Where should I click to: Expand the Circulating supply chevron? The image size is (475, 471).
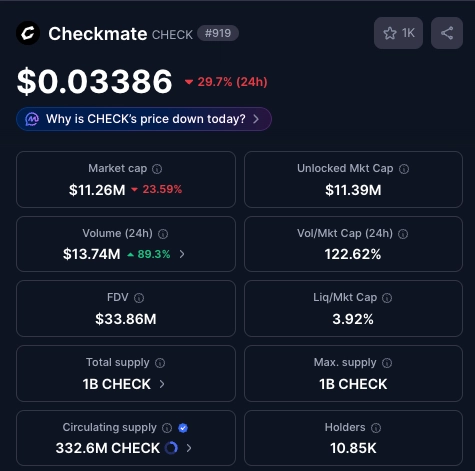point(189,448)
